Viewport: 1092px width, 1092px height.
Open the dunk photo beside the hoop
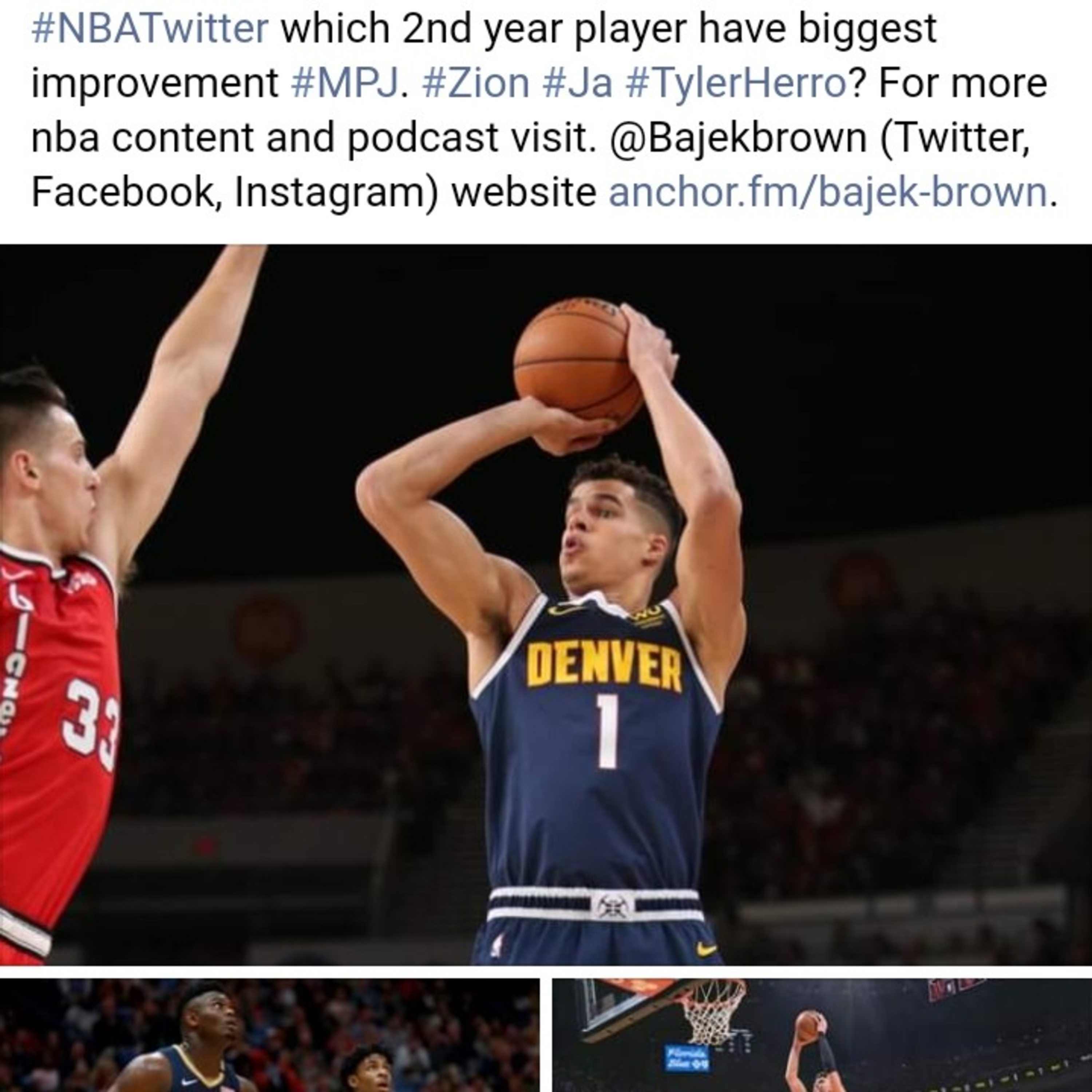point(822,1036)
